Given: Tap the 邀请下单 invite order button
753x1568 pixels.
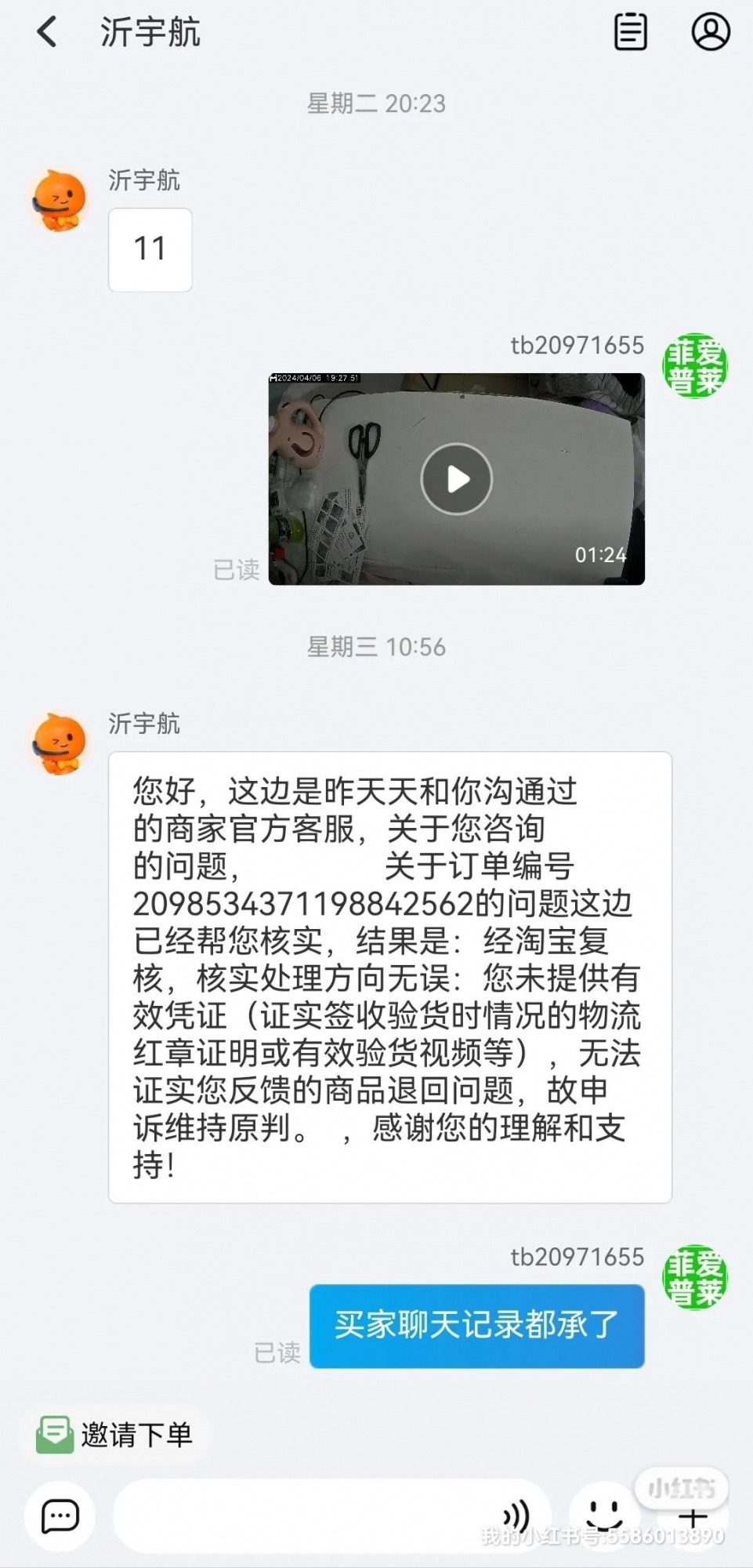Looking at the screenshot, I should 115,1435.
